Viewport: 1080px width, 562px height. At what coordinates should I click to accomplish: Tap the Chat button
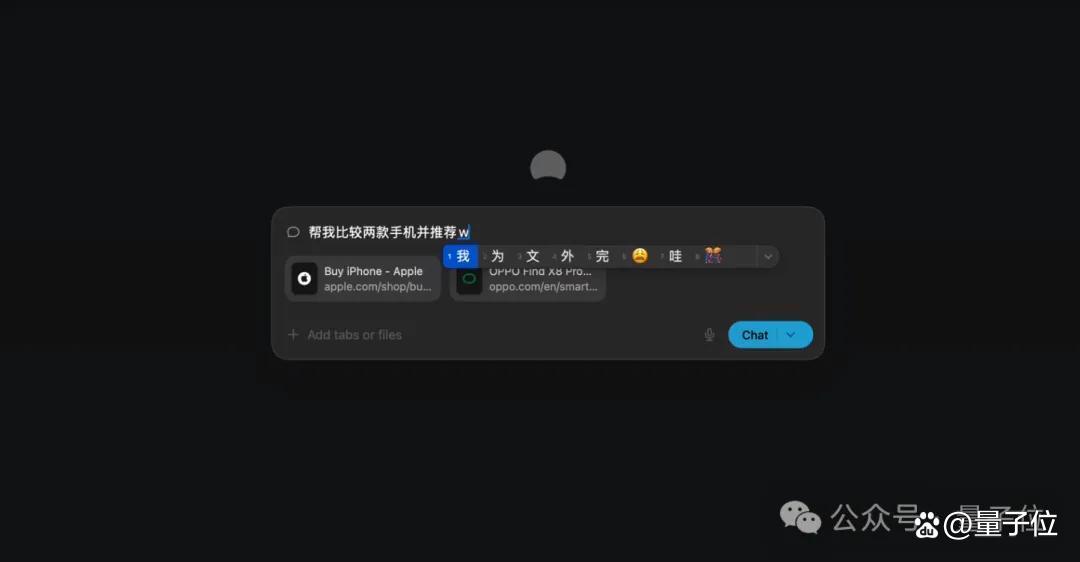(x=754, y=335)
